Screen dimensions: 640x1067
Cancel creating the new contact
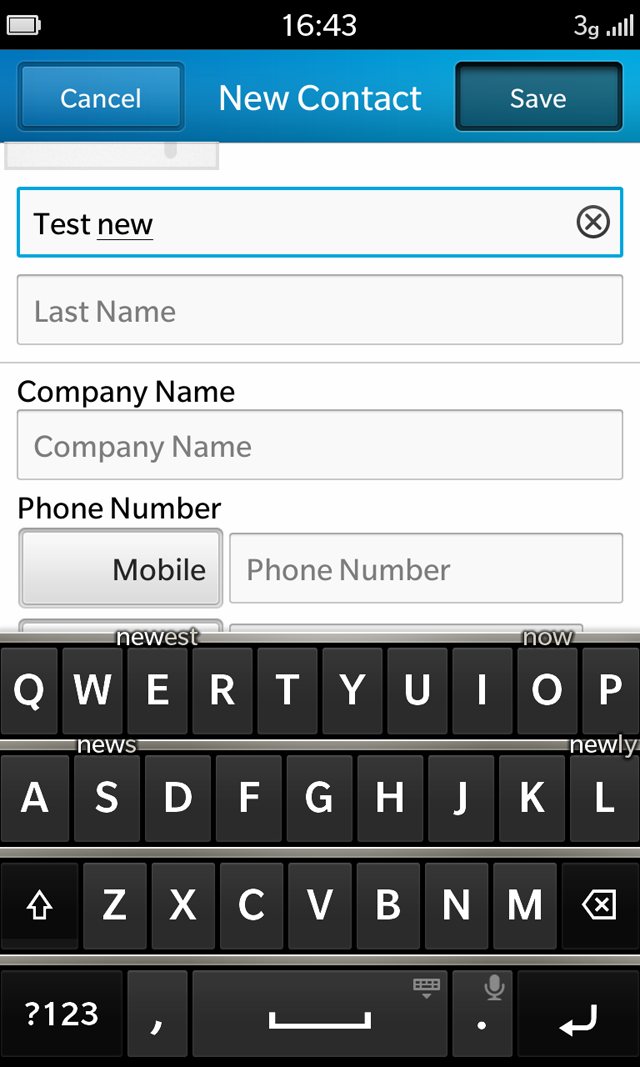[x=101, y=98]
